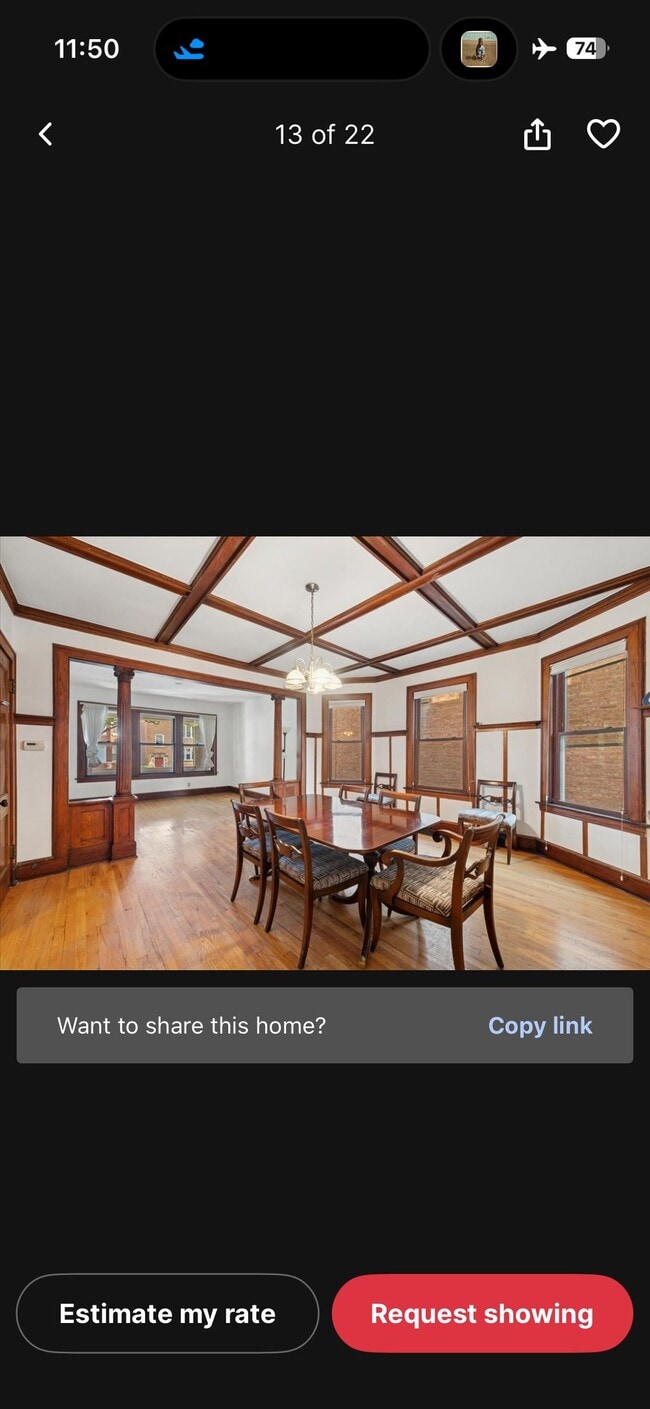Image resolution: width=650 pixels, height=1409 pixels.
Task: Go back from the photo viewer
Action: coord(45,134)
